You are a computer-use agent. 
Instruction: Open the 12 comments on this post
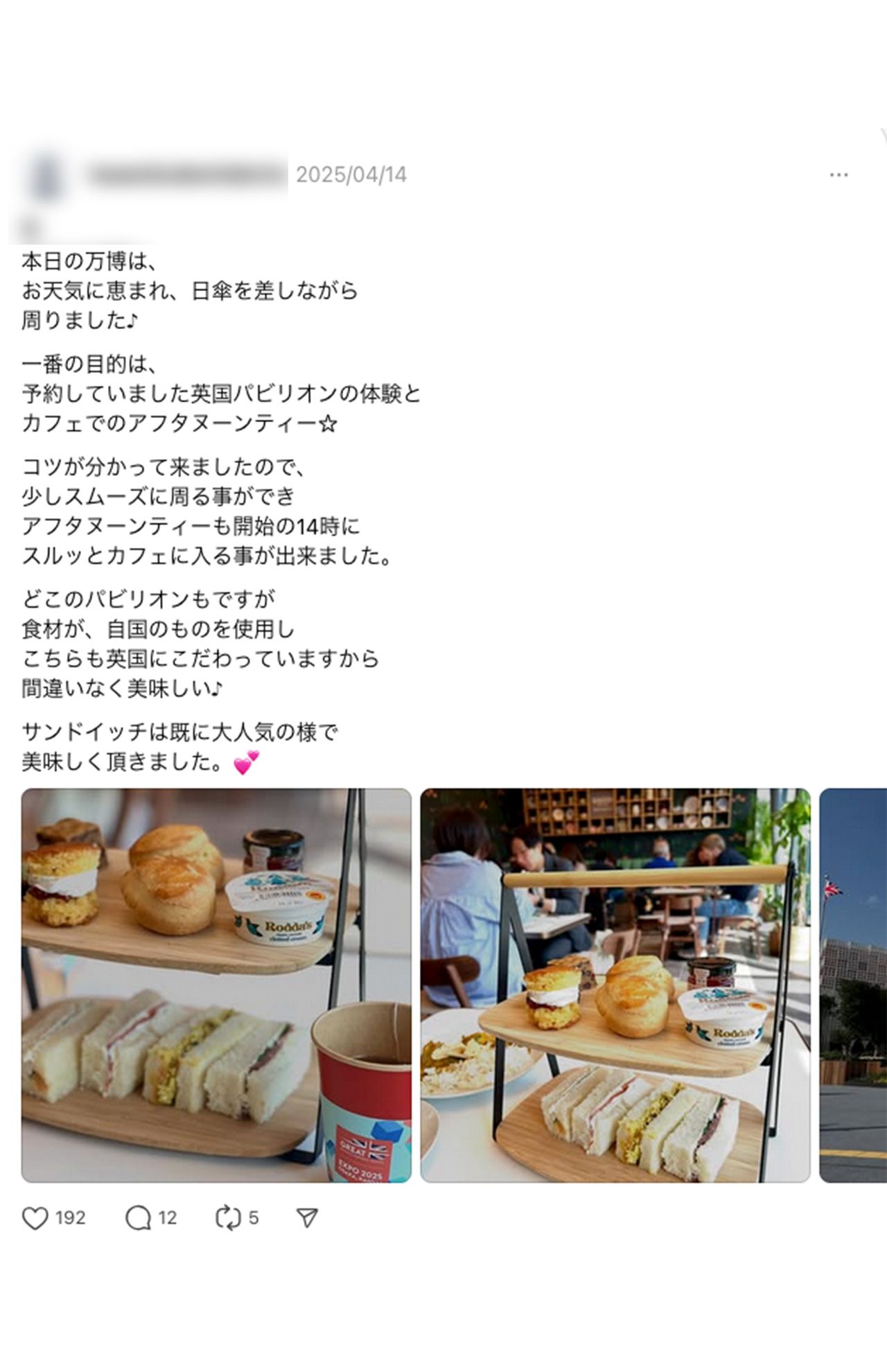tap(139, 1218)
